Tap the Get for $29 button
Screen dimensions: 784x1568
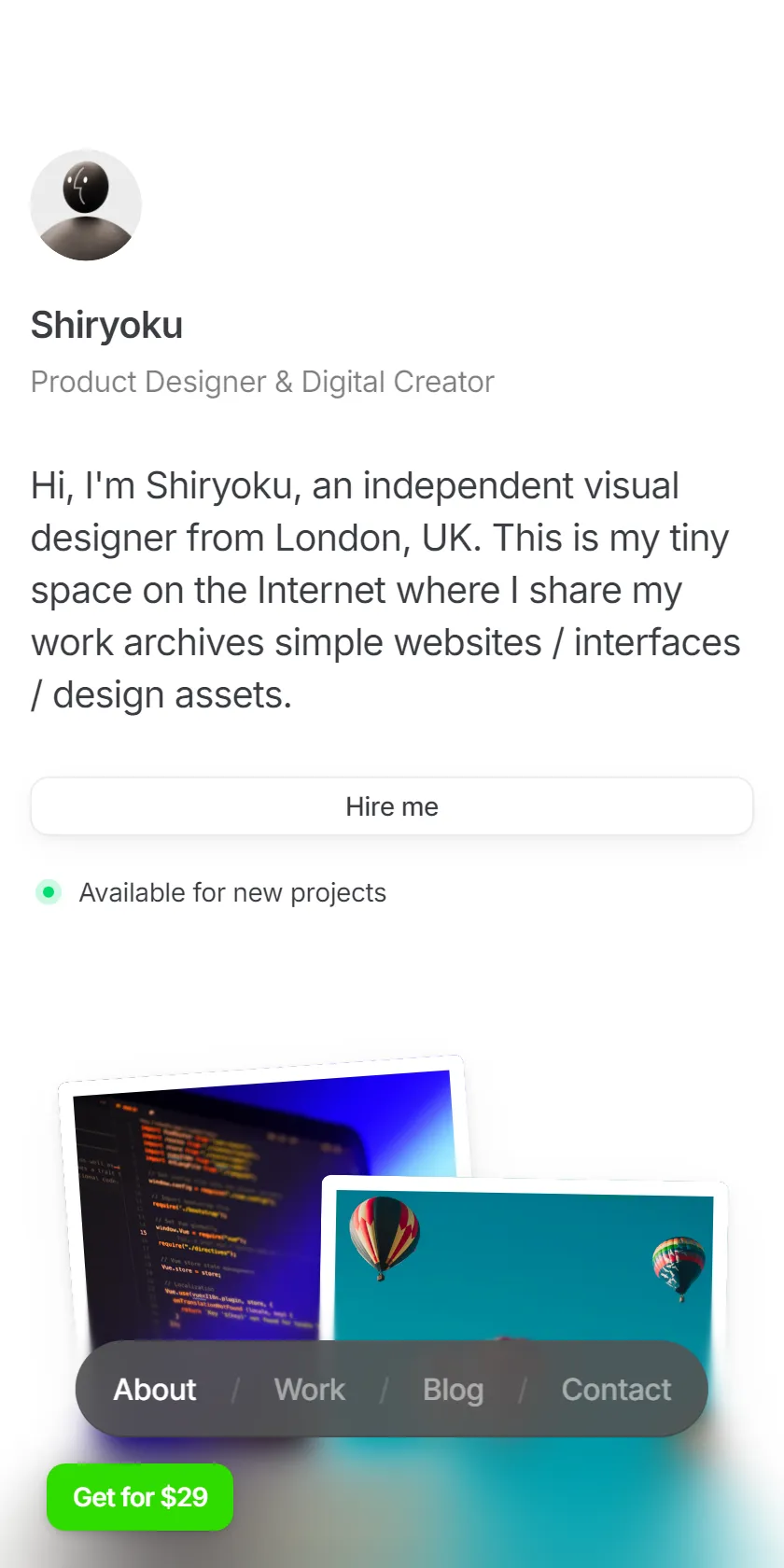click(140, 1497)
